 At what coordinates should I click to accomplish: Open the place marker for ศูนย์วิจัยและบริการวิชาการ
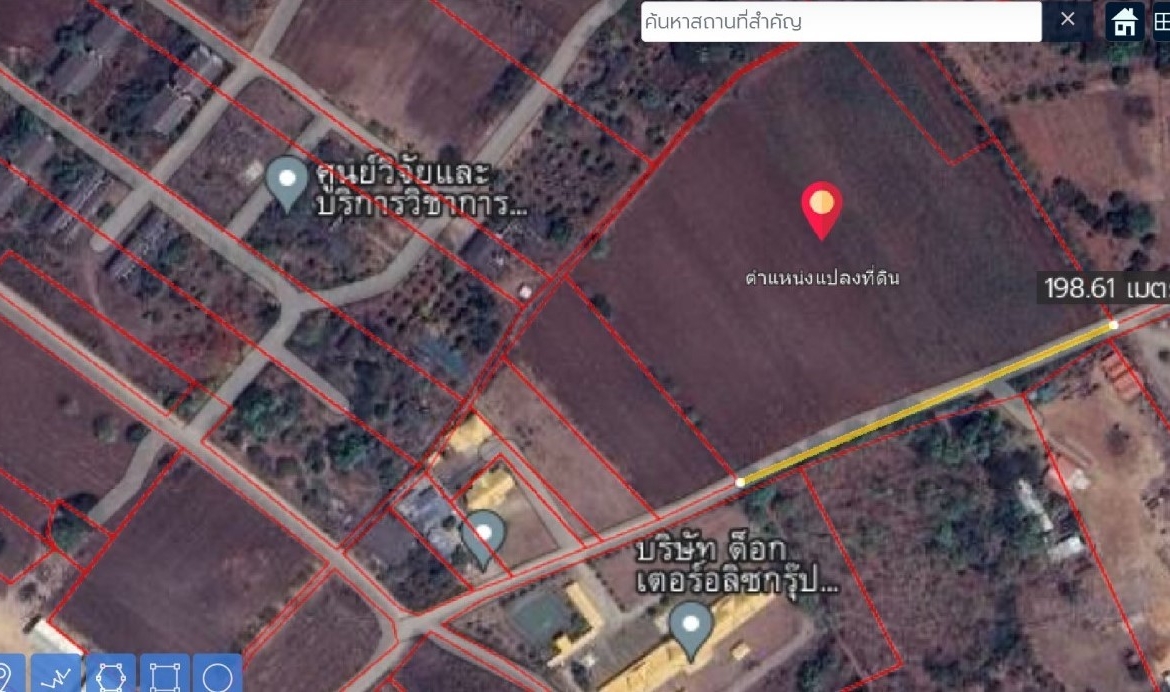tap(289, 182)
